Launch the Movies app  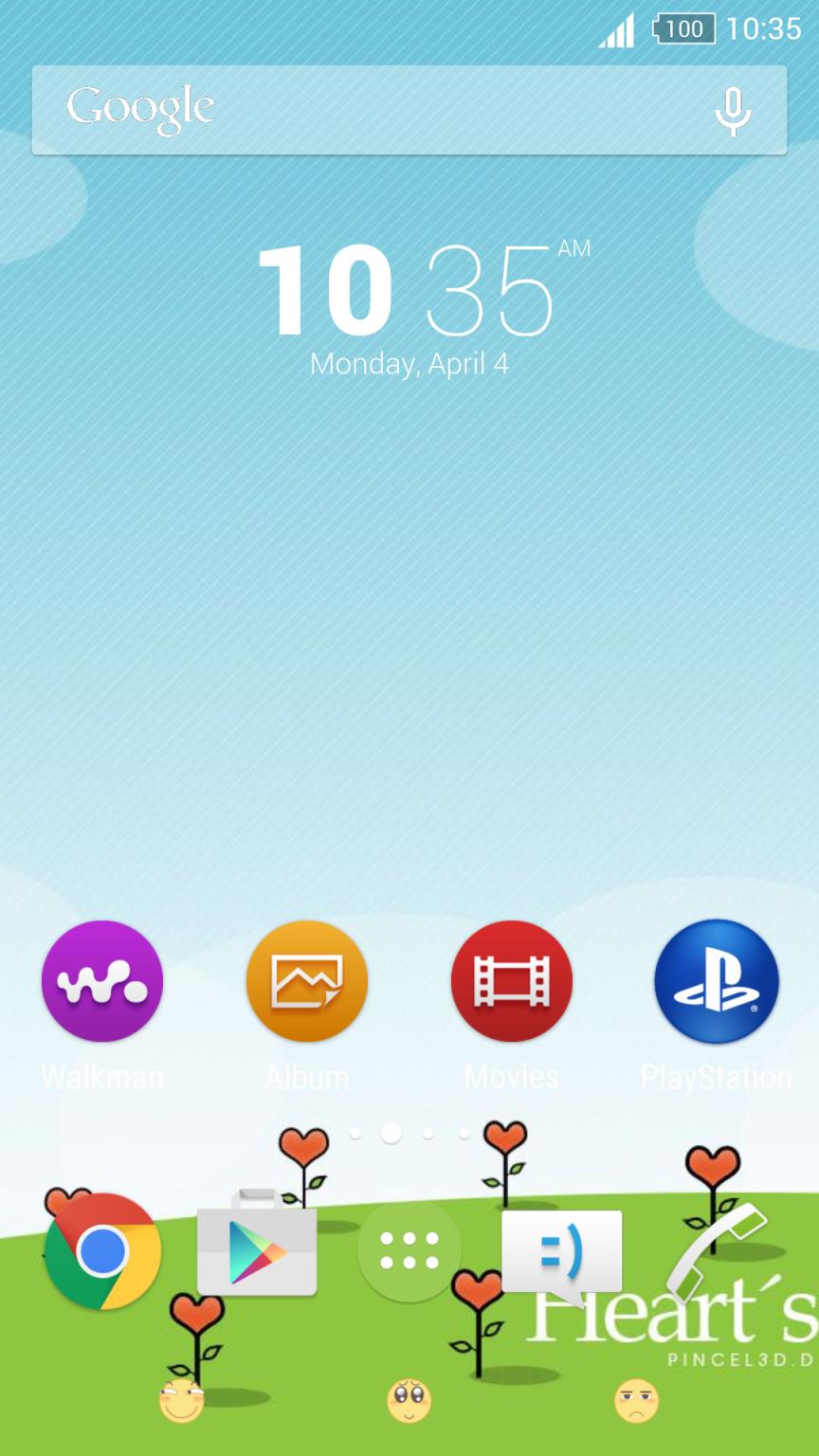[x=512, y=982]
